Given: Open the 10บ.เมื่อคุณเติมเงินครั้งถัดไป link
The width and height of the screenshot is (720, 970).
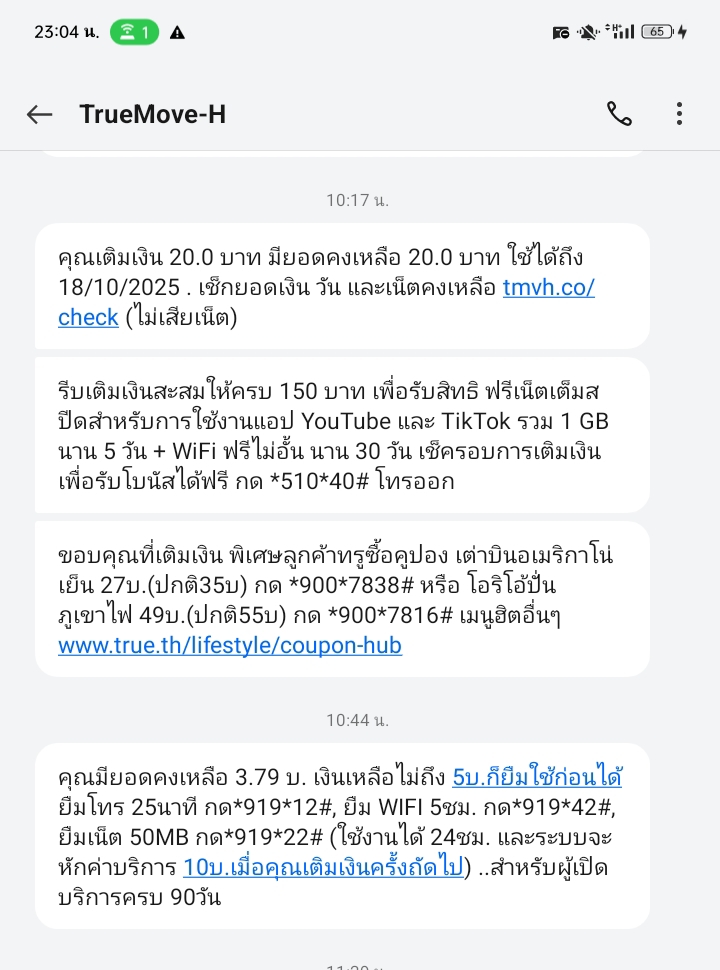Looking at the screenshot, I should point(325,868).
